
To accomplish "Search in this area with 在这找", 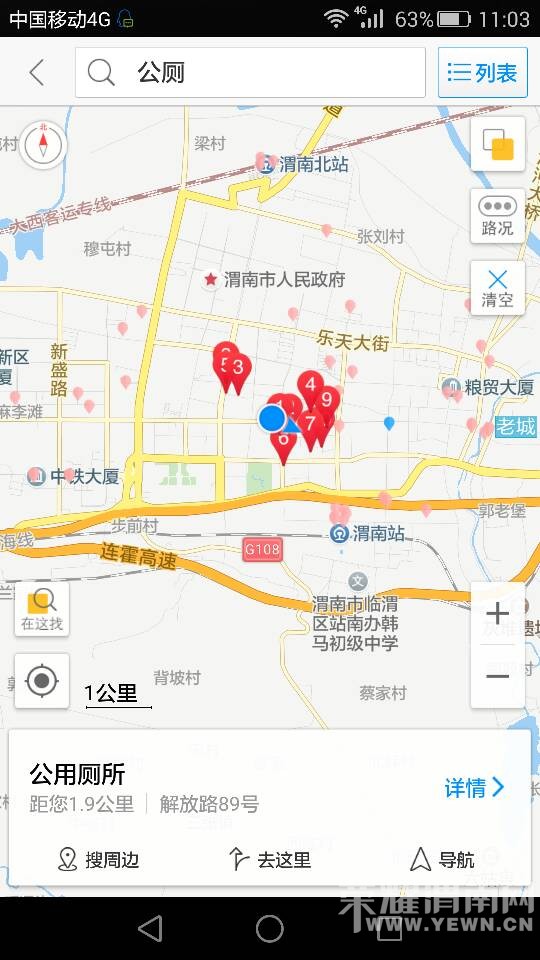I will click(x=42, y=609).
